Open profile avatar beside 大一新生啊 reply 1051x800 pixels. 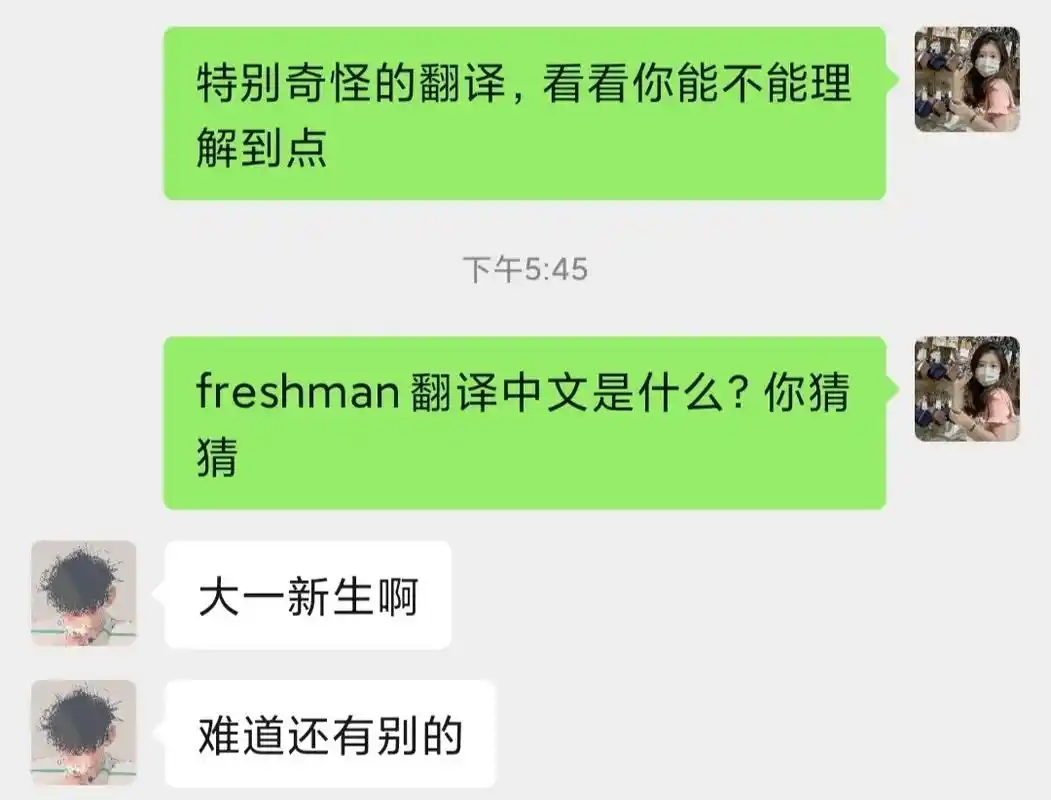(83, 593)
